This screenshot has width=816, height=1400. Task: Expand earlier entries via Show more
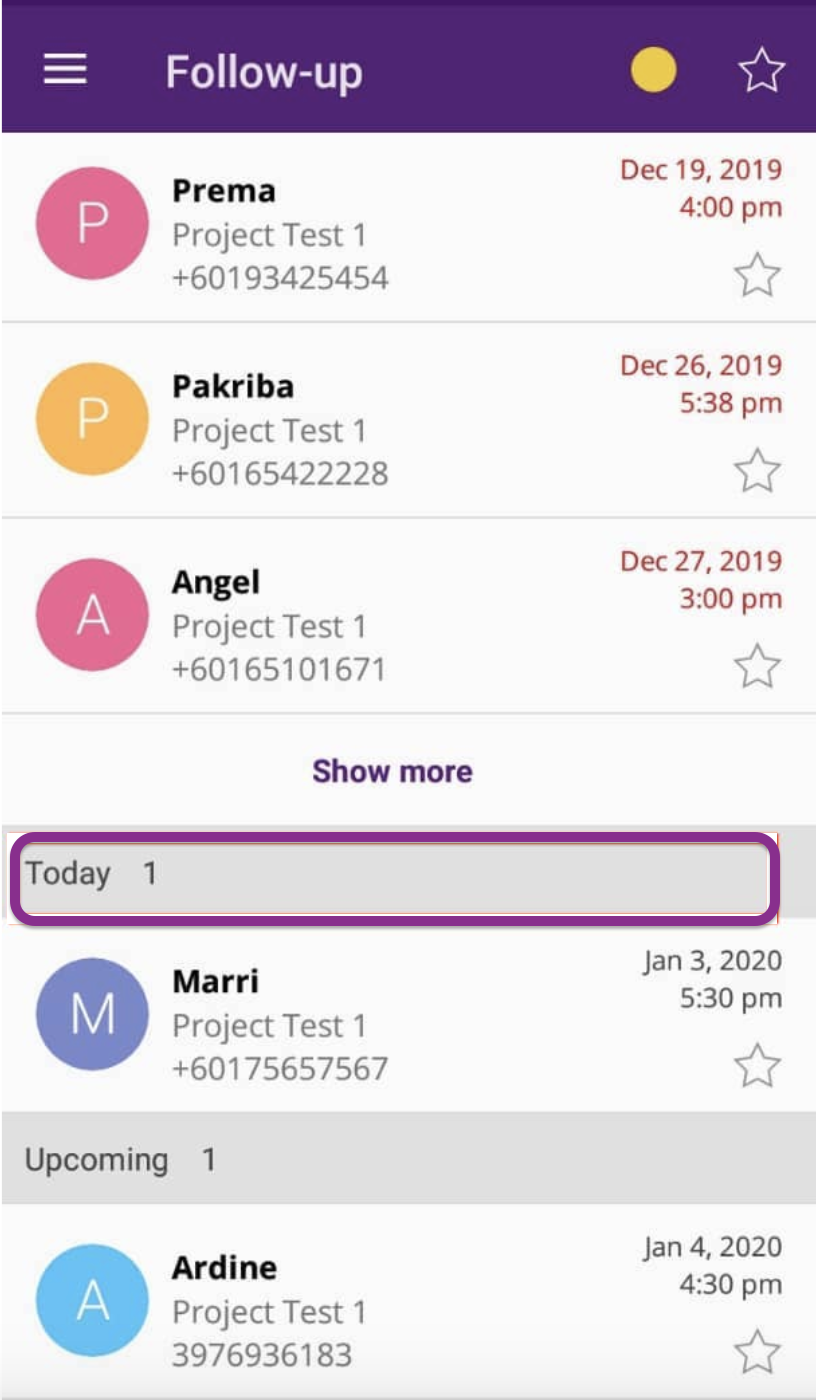click(x=392, y=770)
